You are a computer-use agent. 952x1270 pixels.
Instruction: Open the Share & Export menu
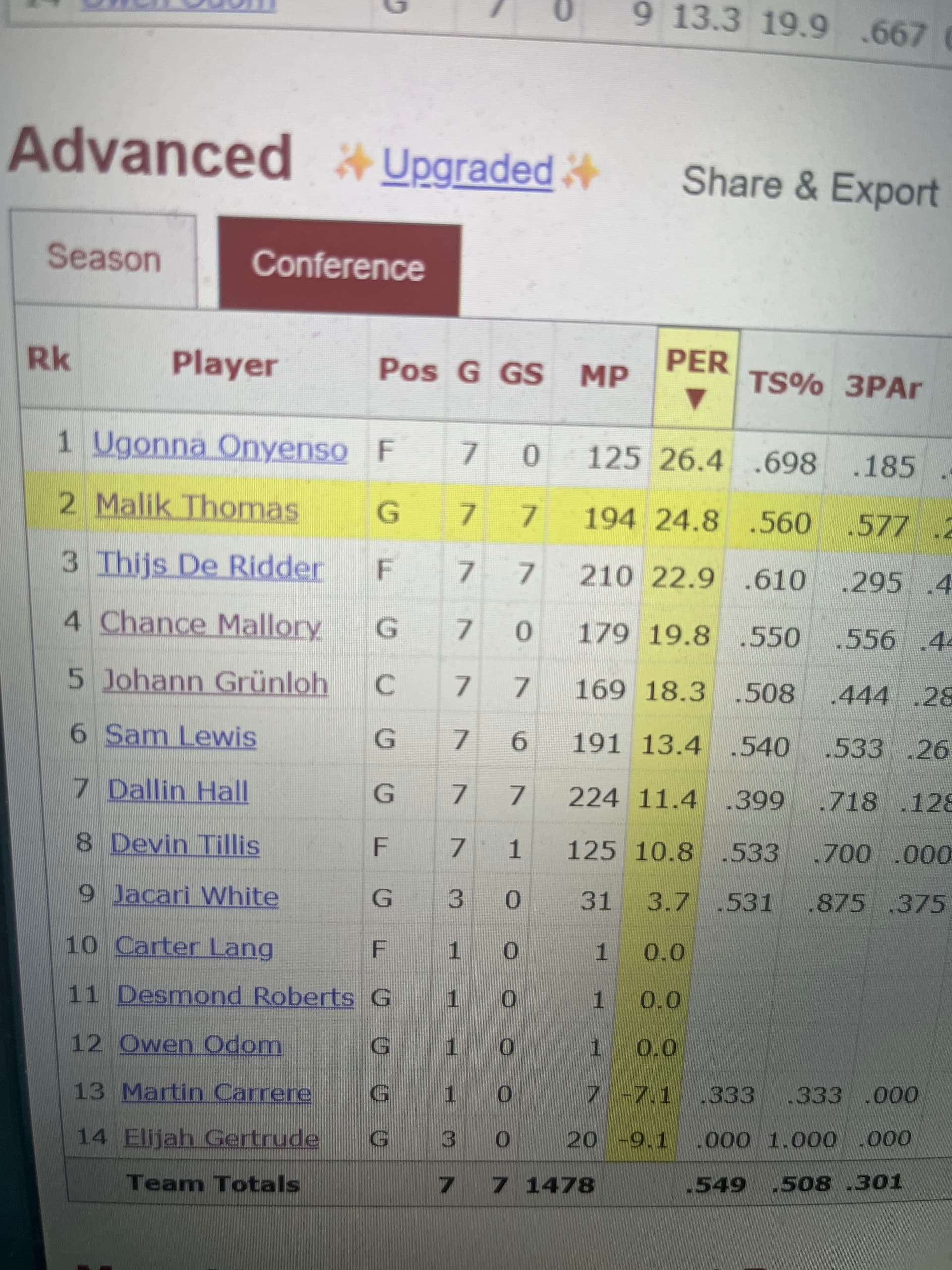809,187
